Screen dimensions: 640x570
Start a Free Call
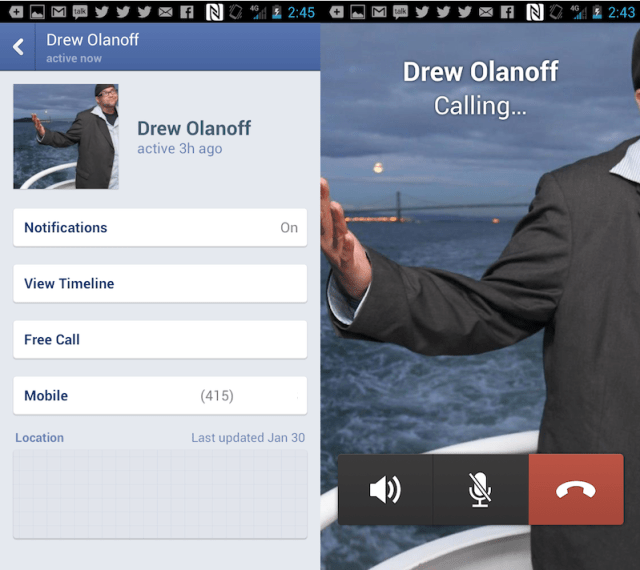(x=160, y=340)
